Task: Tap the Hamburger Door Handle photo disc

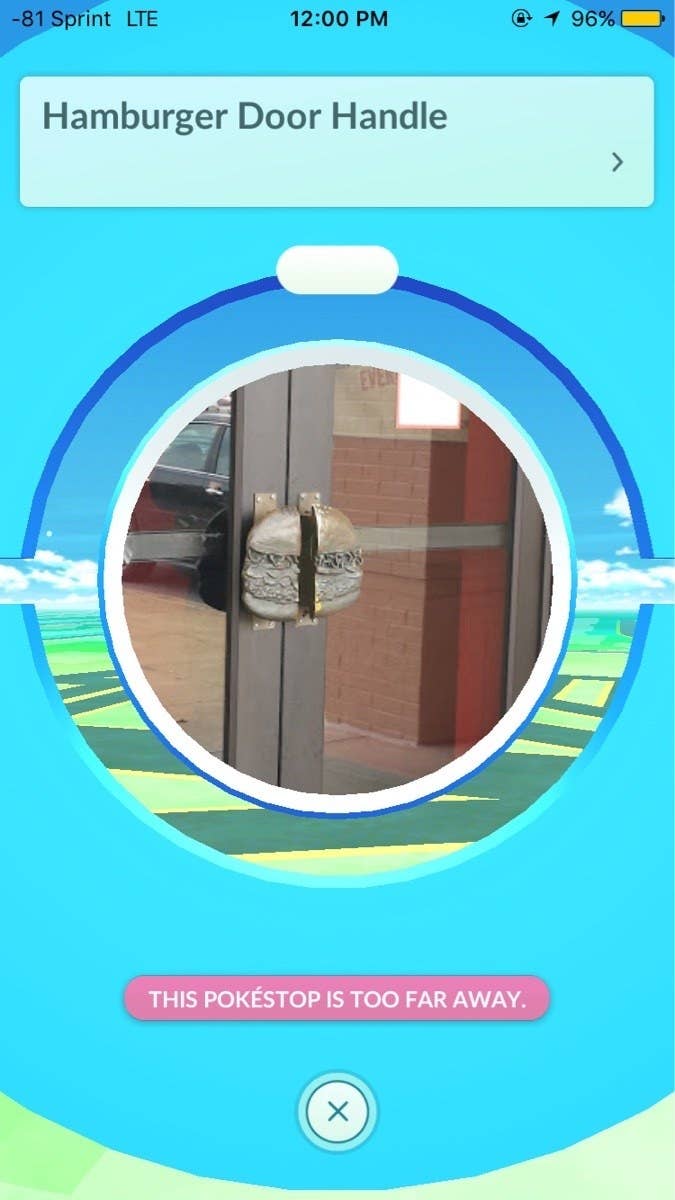Action: [x=337, y=578]
